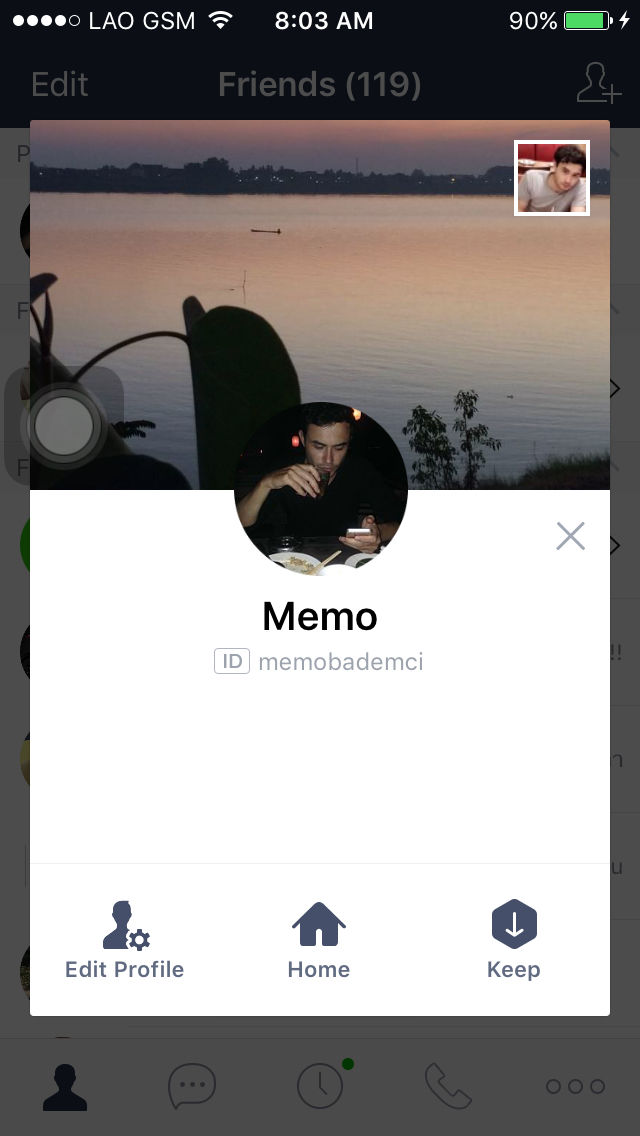This screenshot has height=1136, width=640.
Task: Tap Edit Profile button
Action: pyautogui.click(x=125, y=940)
